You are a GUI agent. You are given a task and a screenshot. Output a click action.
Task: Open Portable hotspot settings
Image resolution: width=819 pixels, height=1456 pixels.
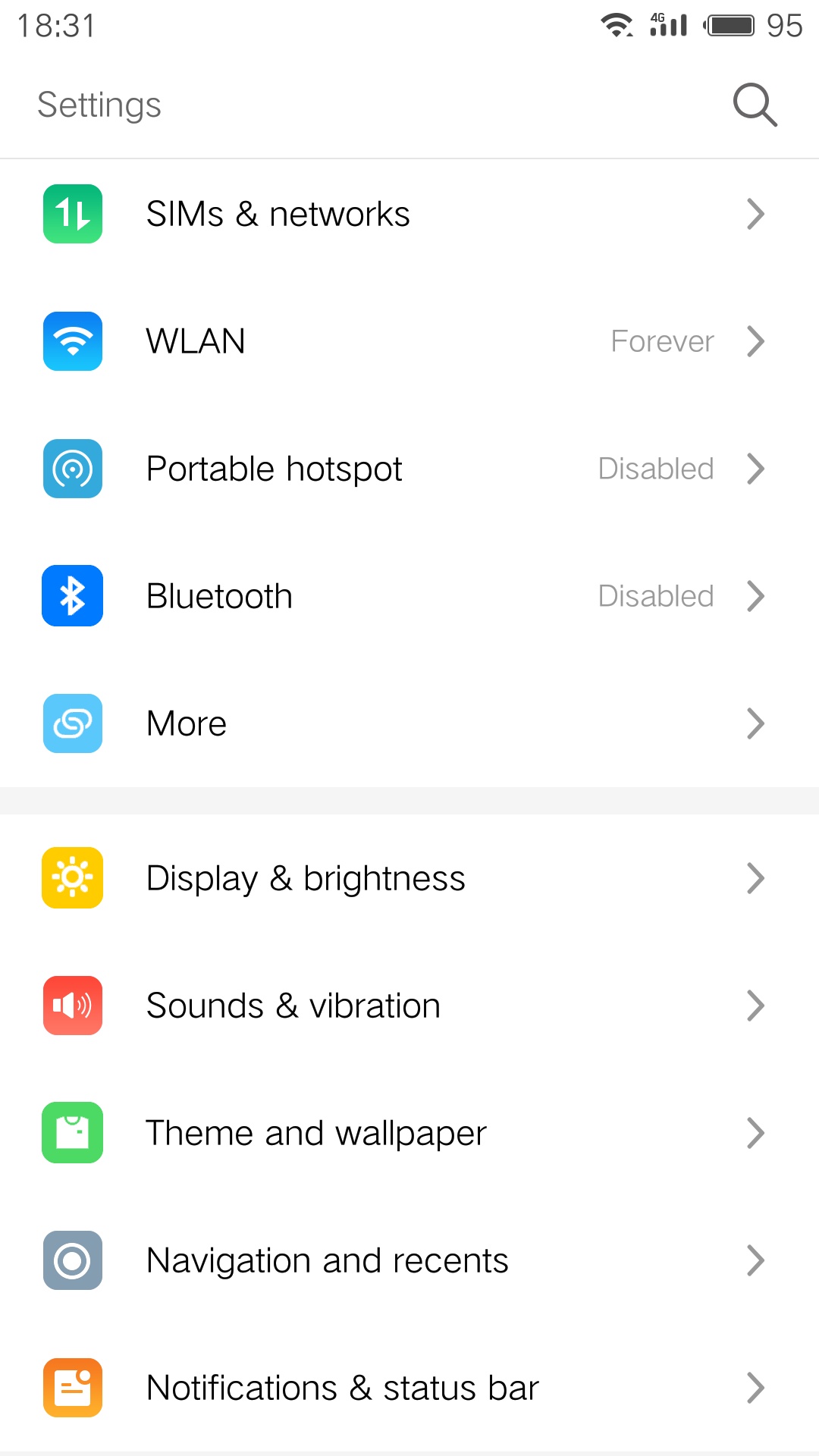tap(409, 469)
